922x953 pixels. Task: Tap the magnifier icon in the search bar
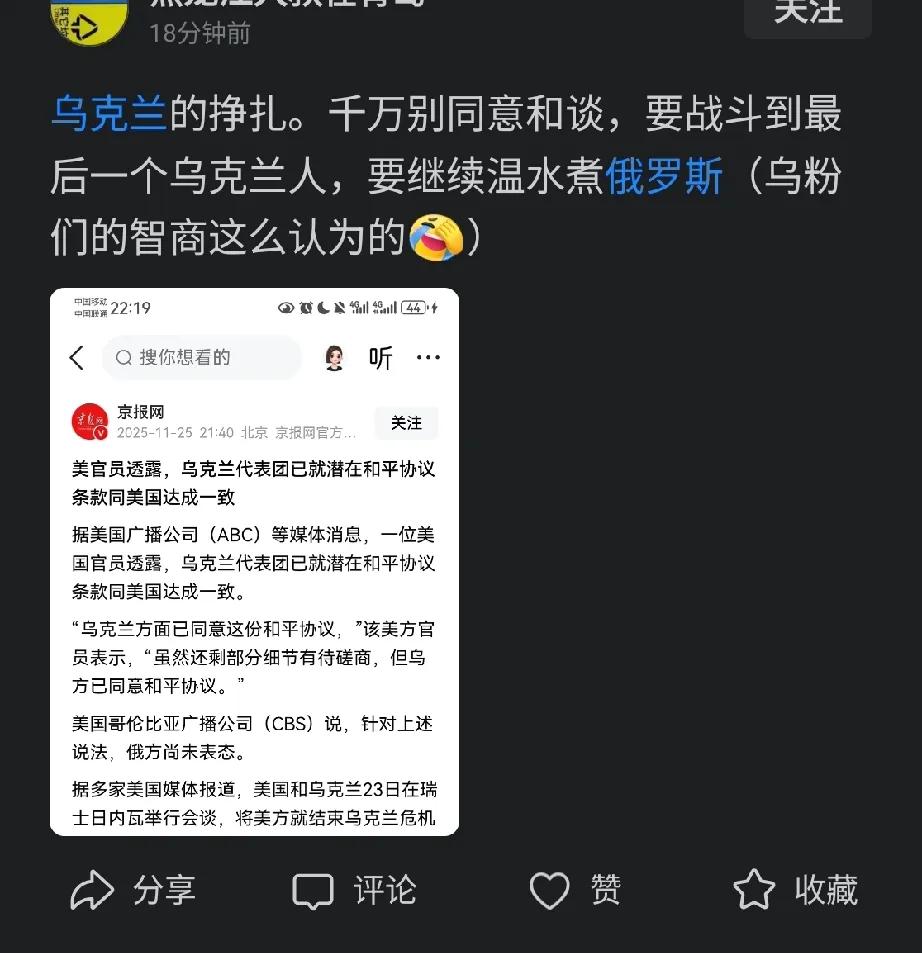(x=124, y=357)
